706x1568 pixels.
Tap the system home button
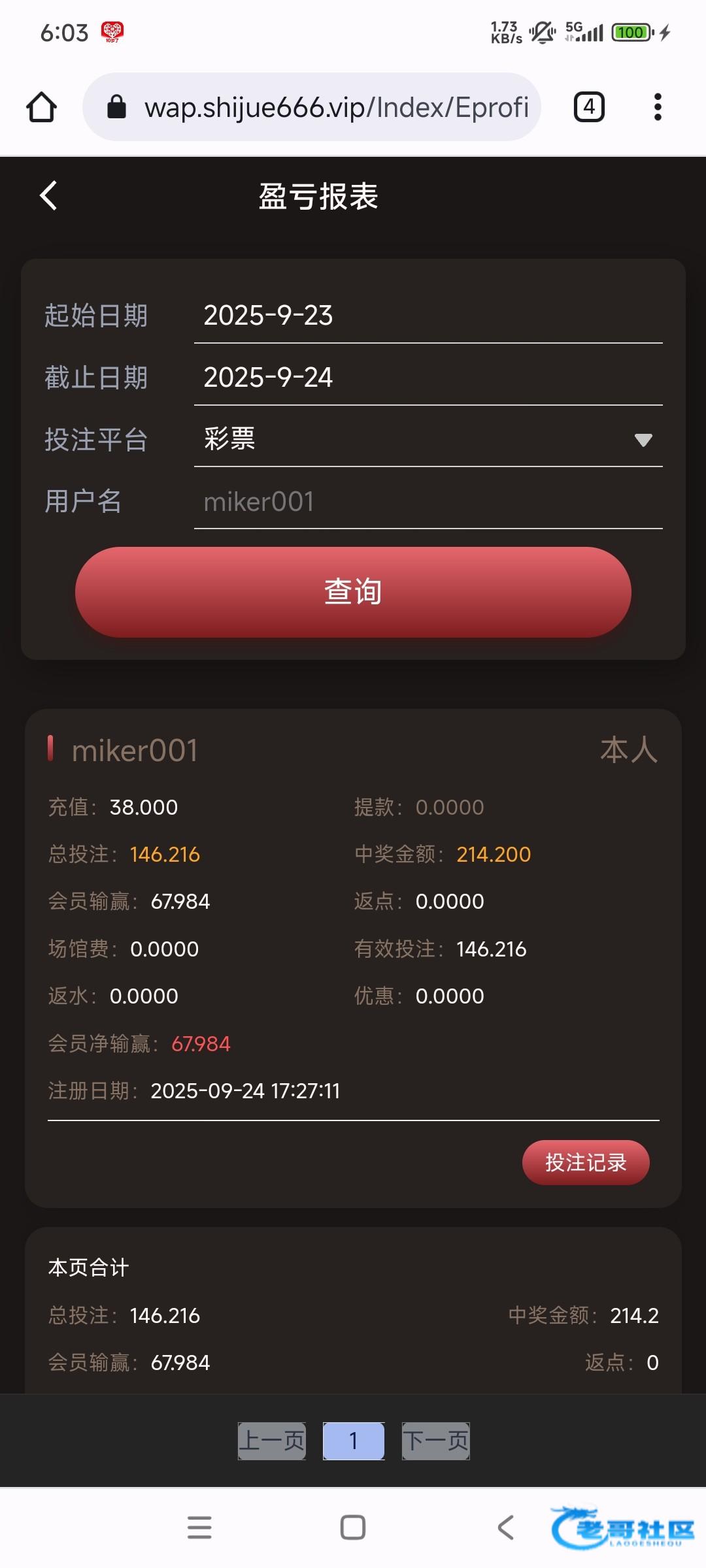[x=353, y=1527]
